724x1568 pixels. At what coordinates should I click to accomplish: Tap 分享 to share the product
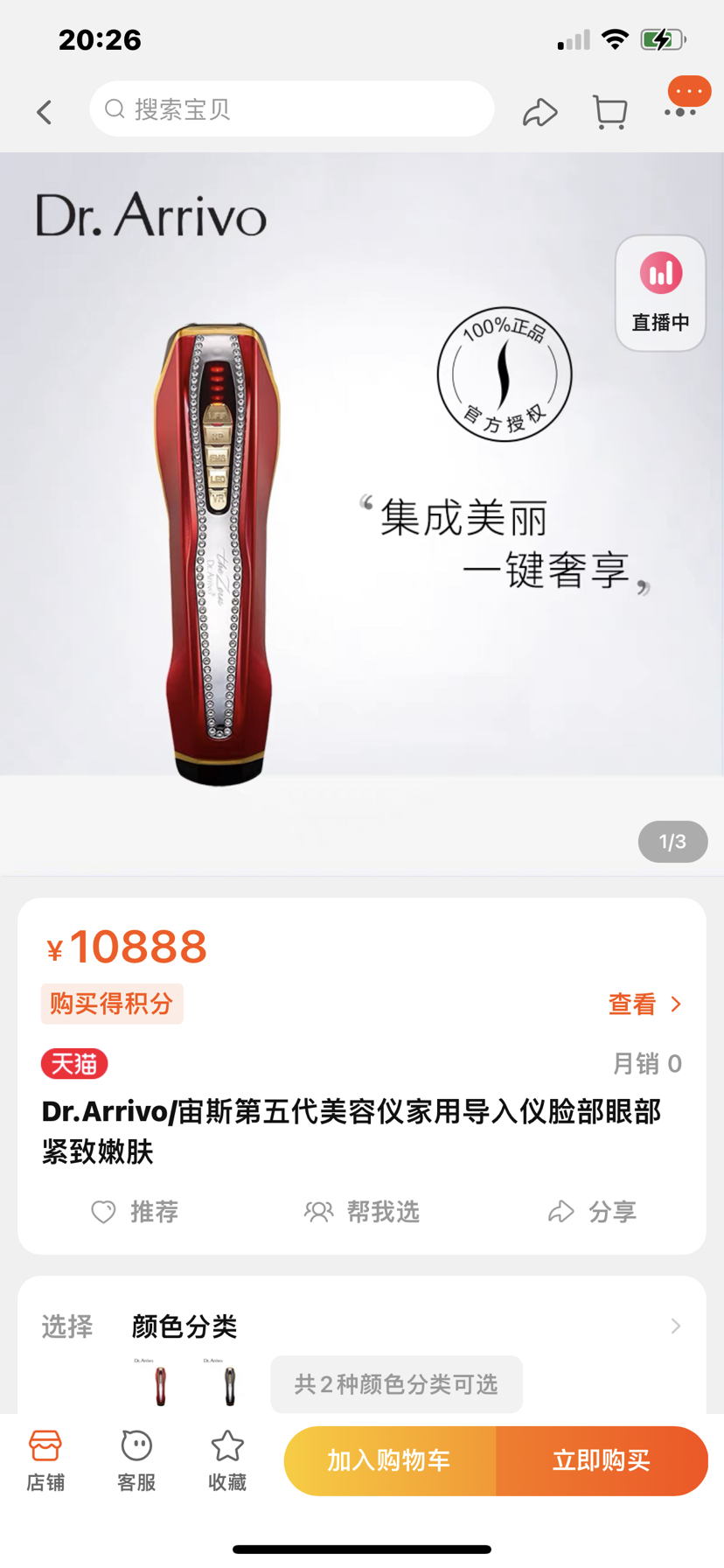pyautogui.click(x=592, y=1212)
